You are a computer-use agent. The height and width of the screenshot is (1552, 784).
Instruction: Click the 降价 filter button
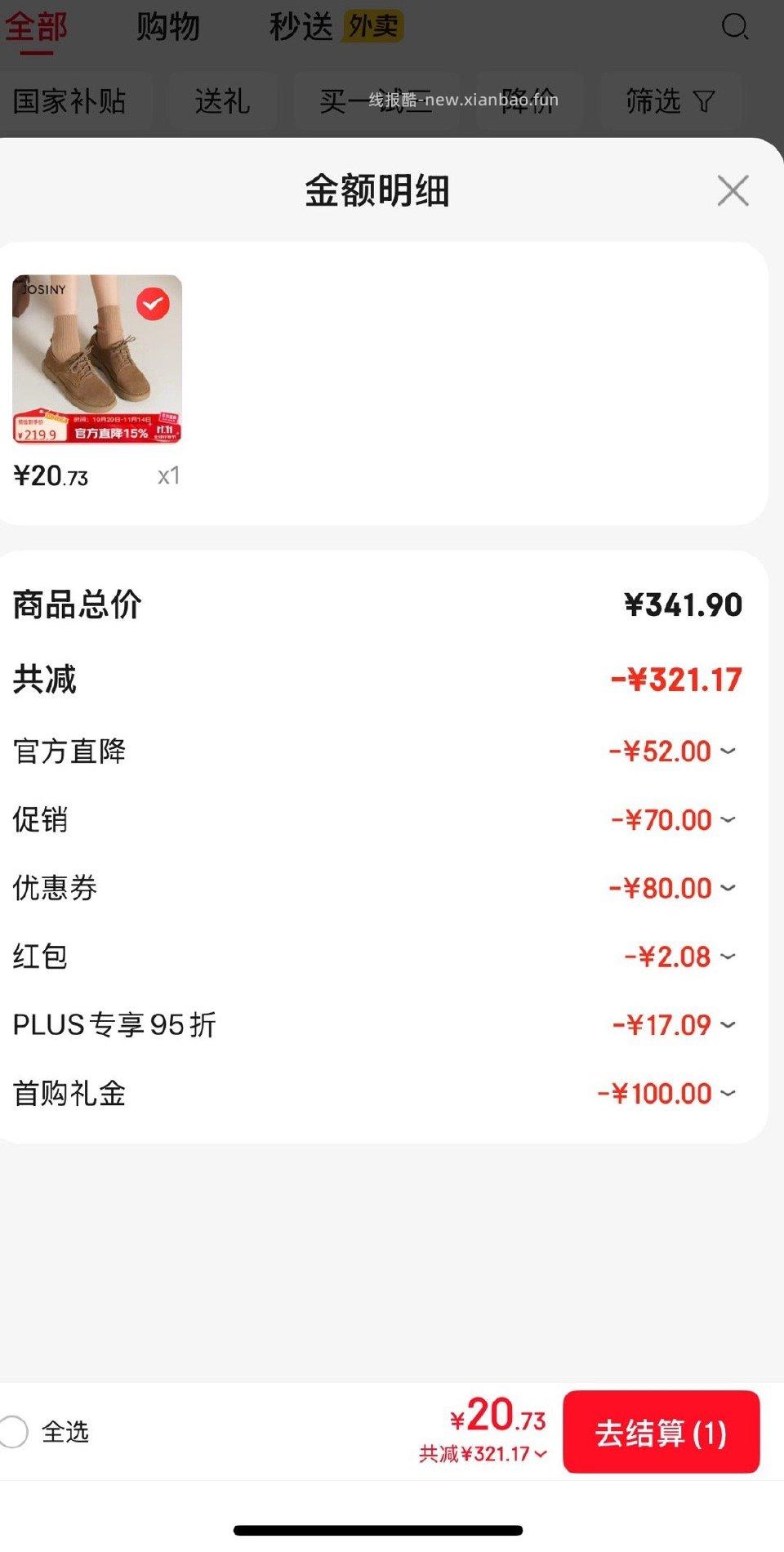click(x=529, y=101)
